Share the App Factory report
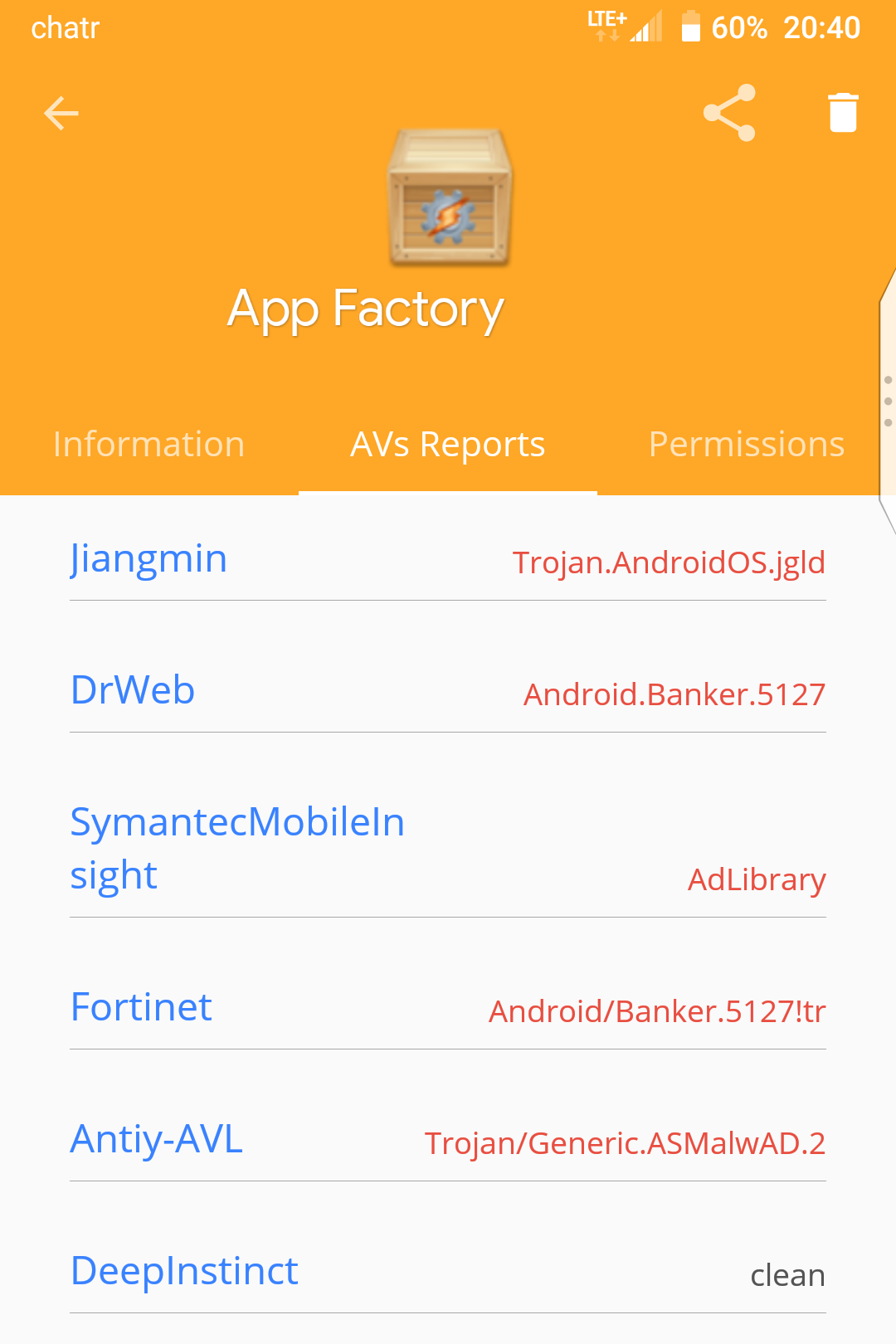Image resolution: width=896 pixels, height=1344 pixels. [x=729, y=113]
